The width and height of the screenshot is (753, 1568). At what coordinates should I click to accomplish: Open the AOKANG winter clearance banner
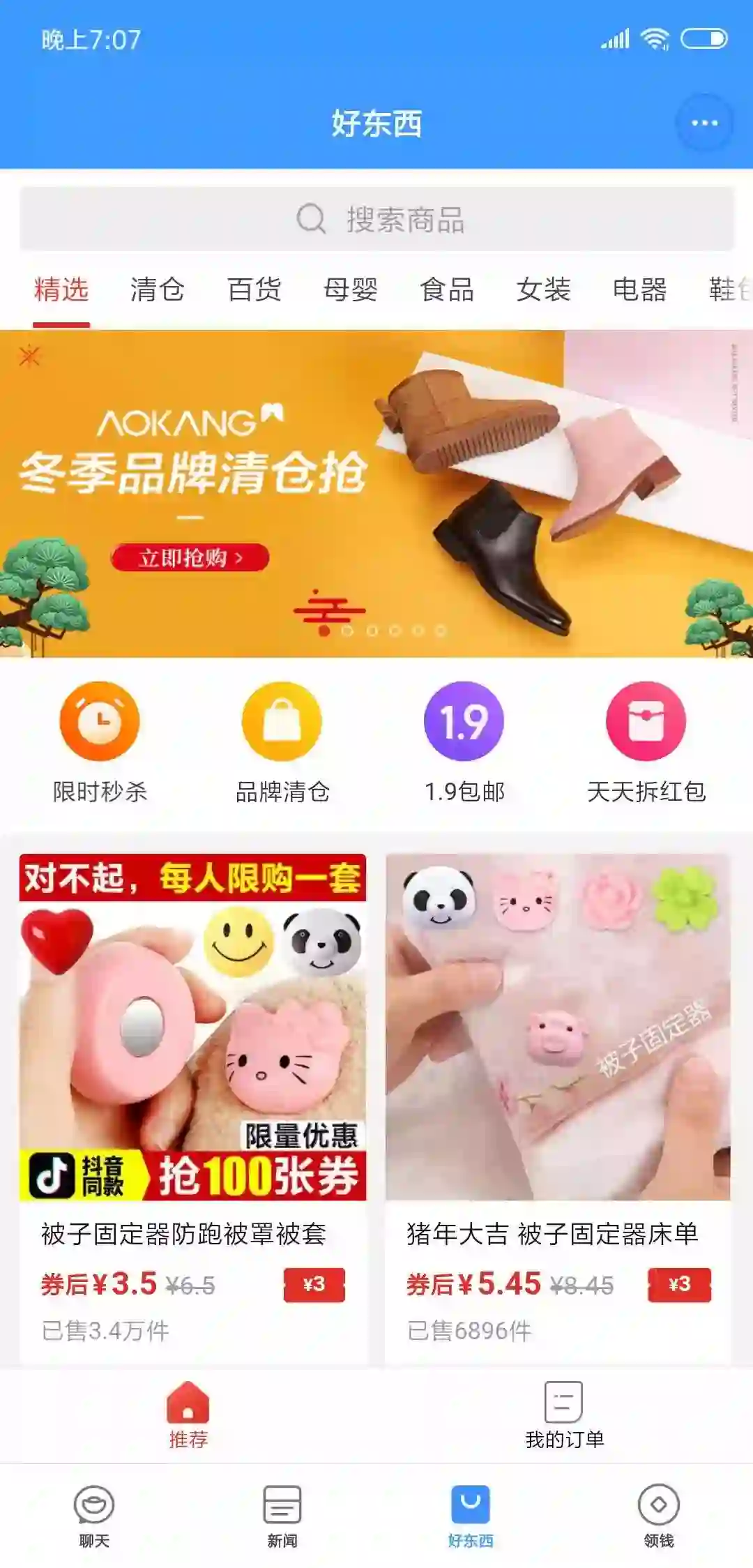click(376, 494)
